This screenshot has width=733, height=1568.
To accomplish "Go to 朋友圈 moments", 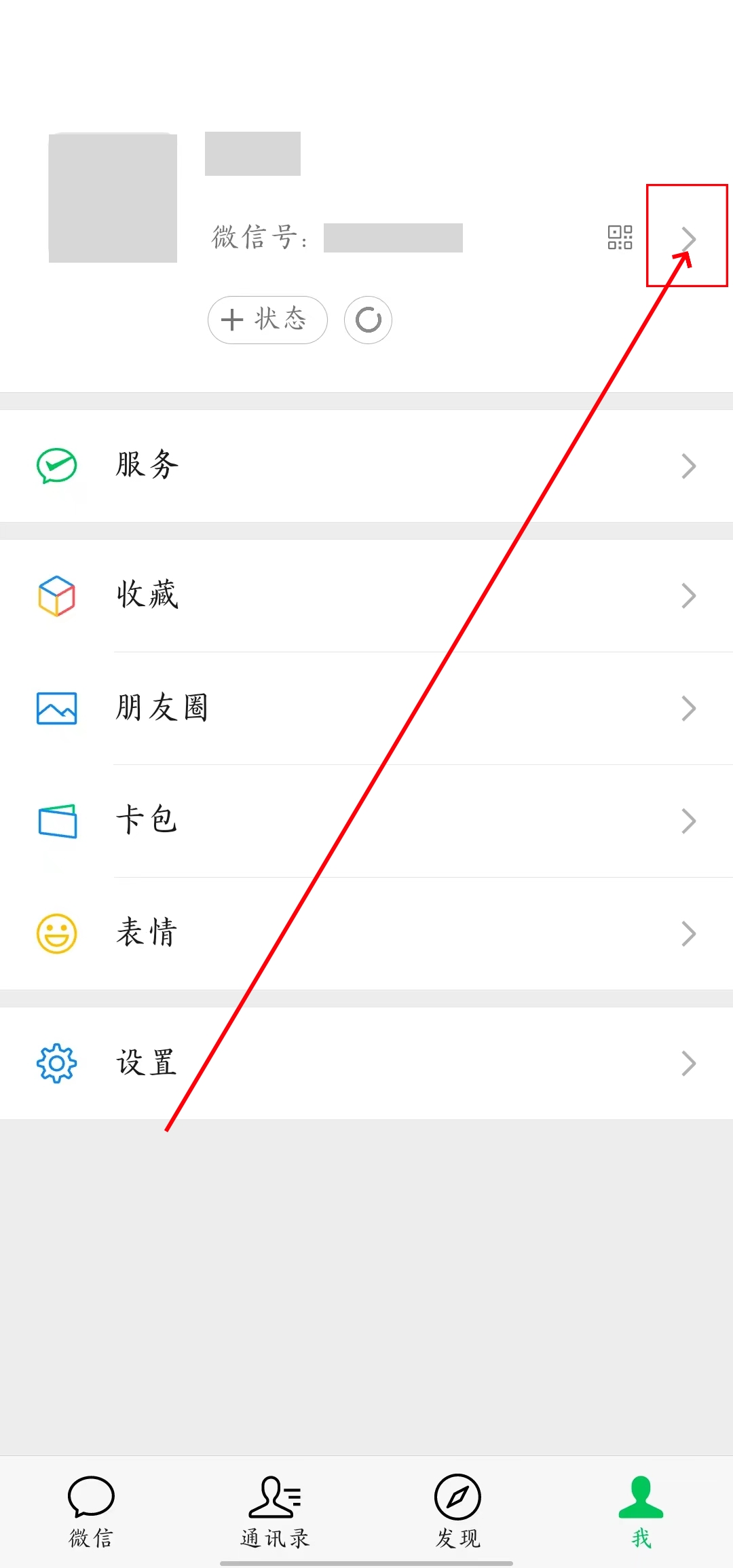I will point(366,708).
